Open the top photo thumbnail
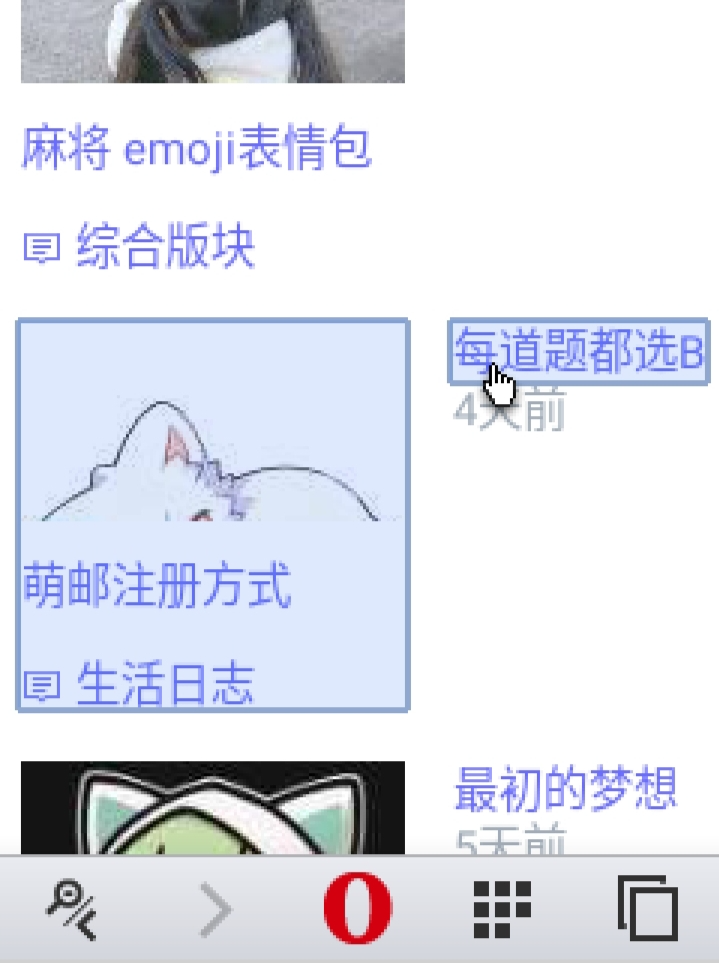The height and width of the screenshot is (963, 719). click(212, 40)
